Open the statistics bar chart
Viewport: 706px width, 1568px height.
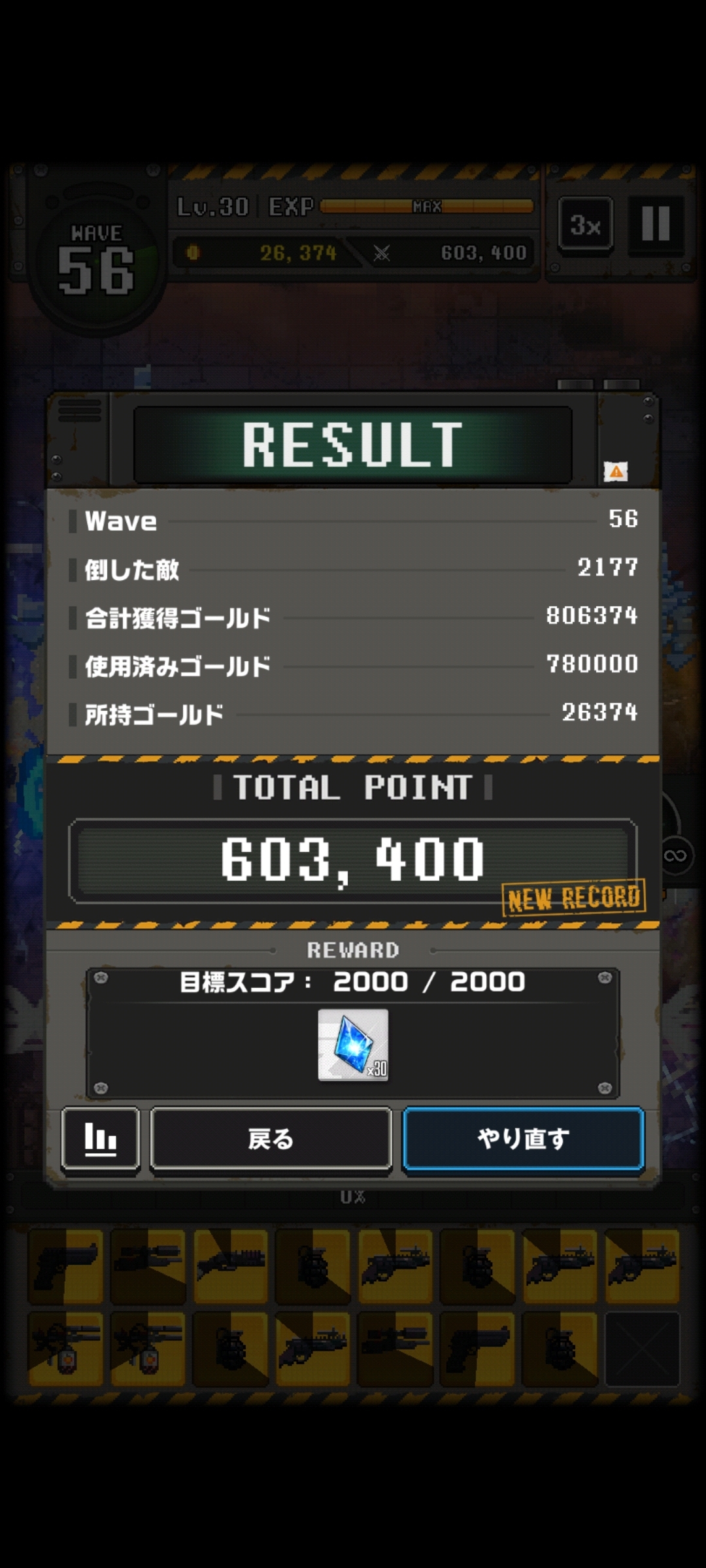[x=101, y=1139]
